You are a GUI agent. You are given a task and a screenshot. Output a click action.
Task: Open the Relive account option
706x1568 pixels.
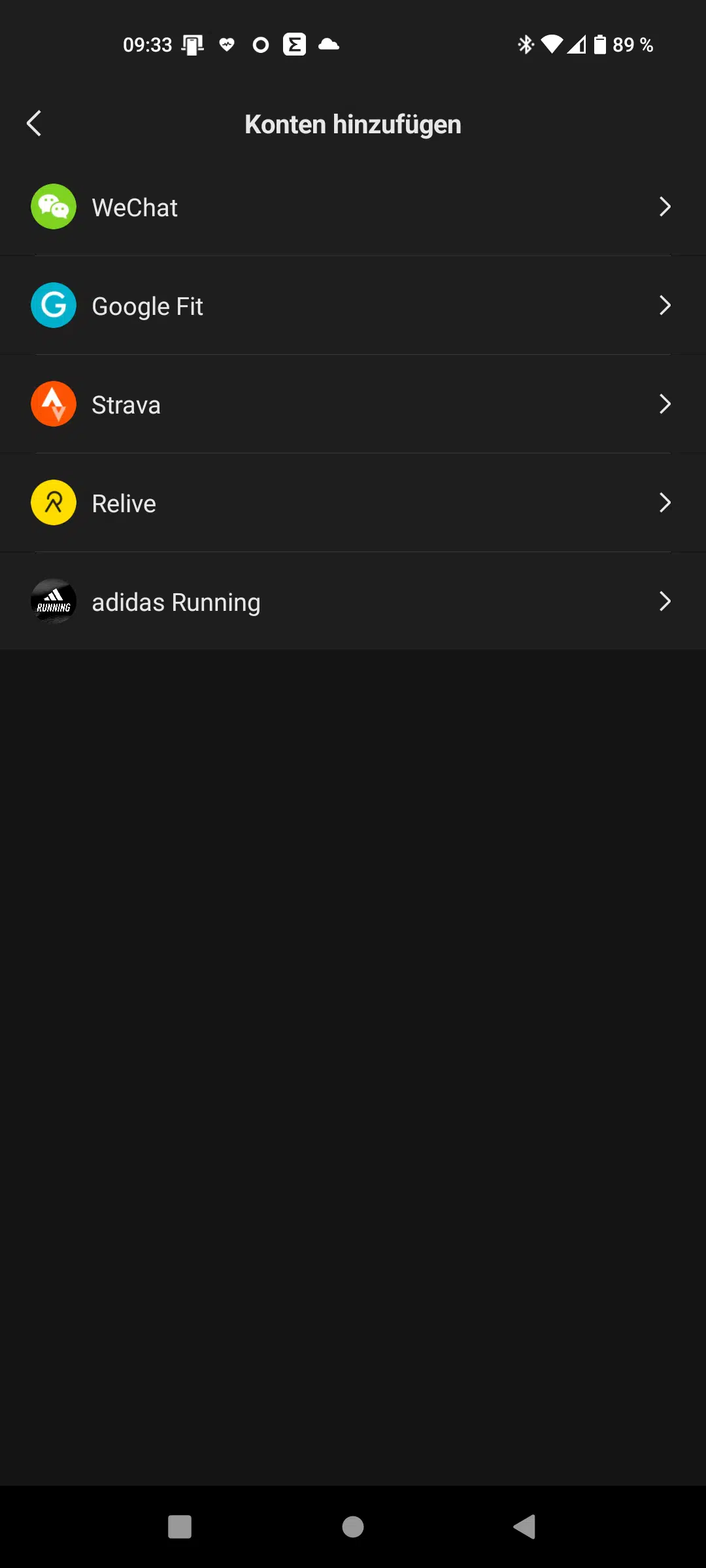pos(353,503)
